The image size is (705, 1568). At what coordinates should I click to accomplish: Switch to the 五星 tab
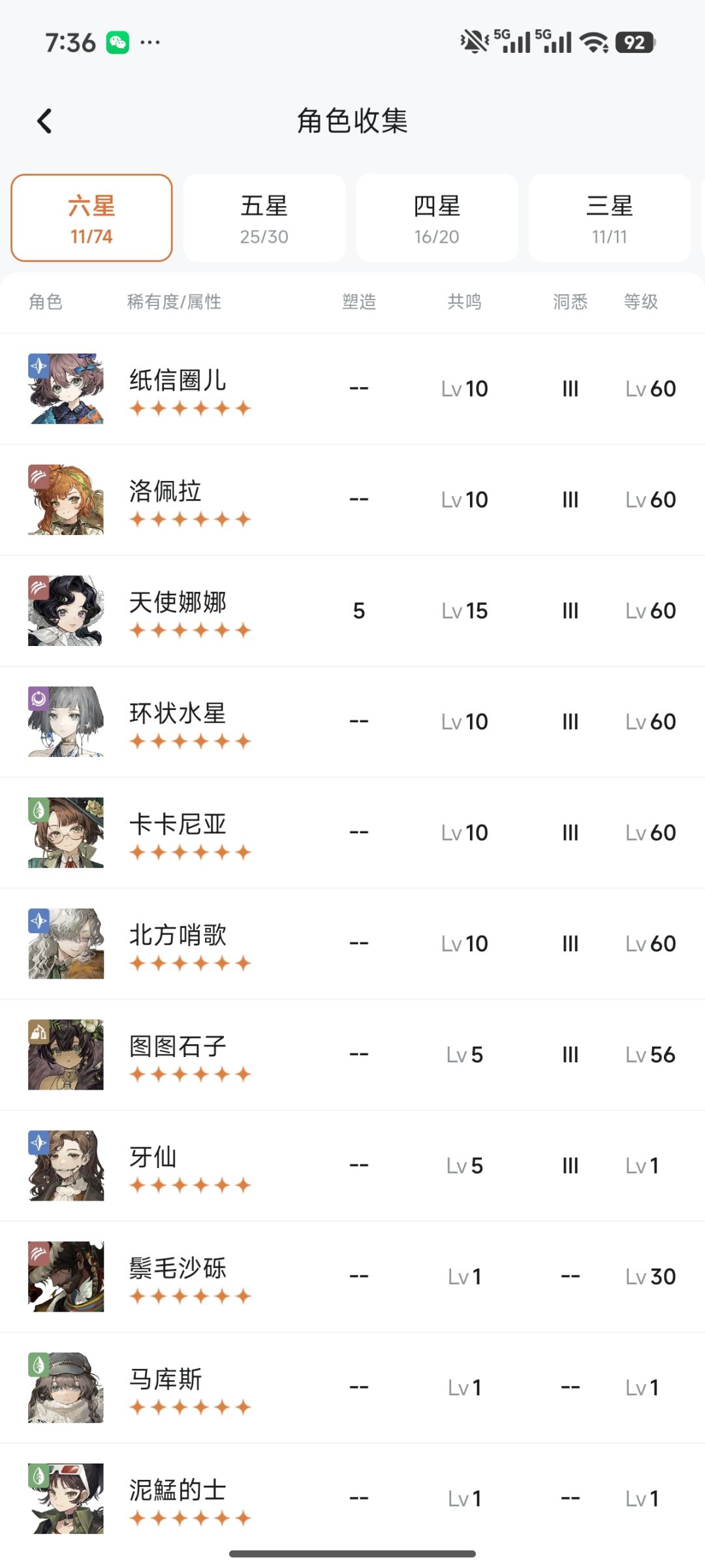click(x=264, y=218)
